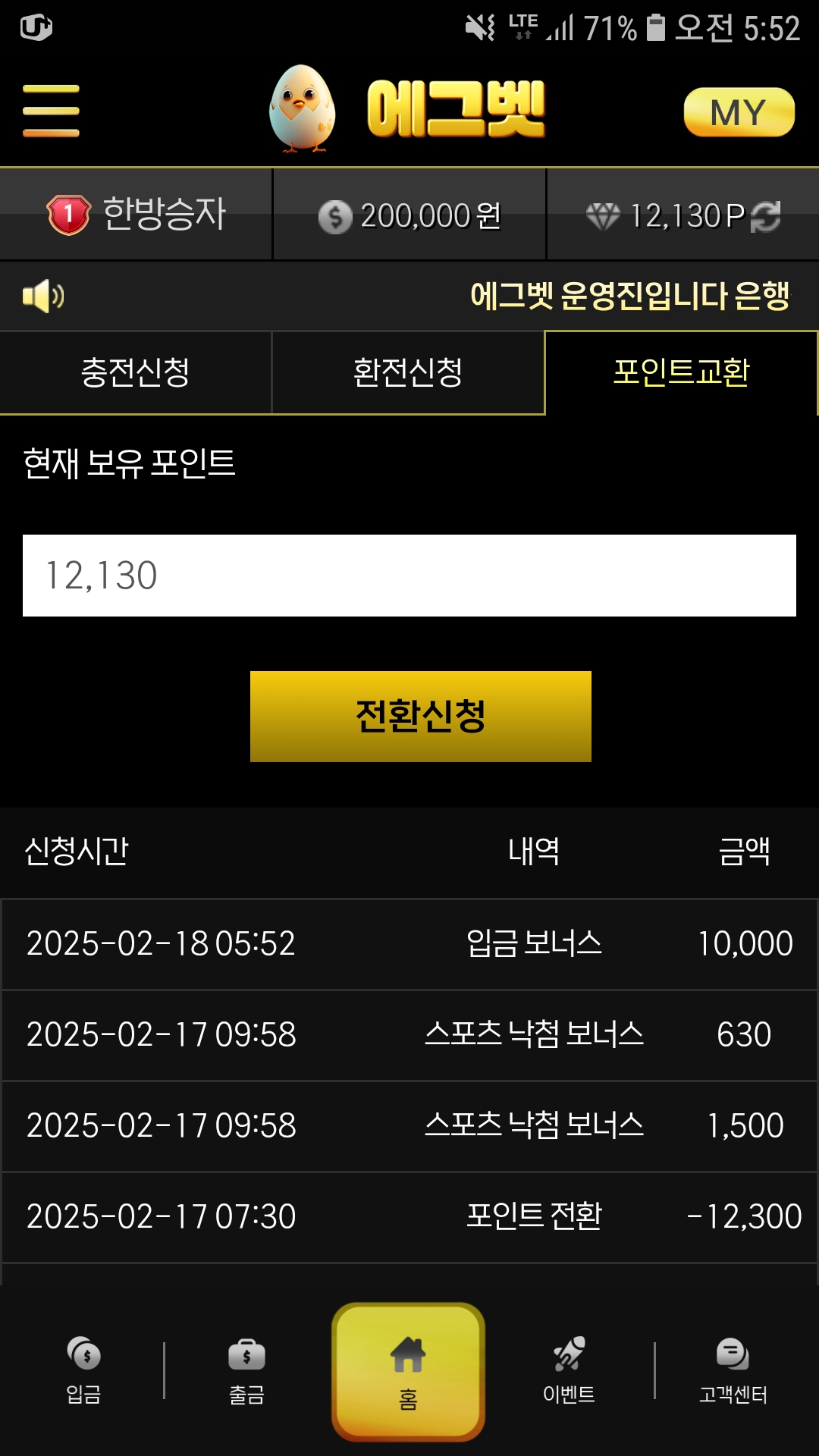This screenshot has width=819, height=1456.
Task: Select the 포인트교환 tab
Action: (x=681, y=372)
